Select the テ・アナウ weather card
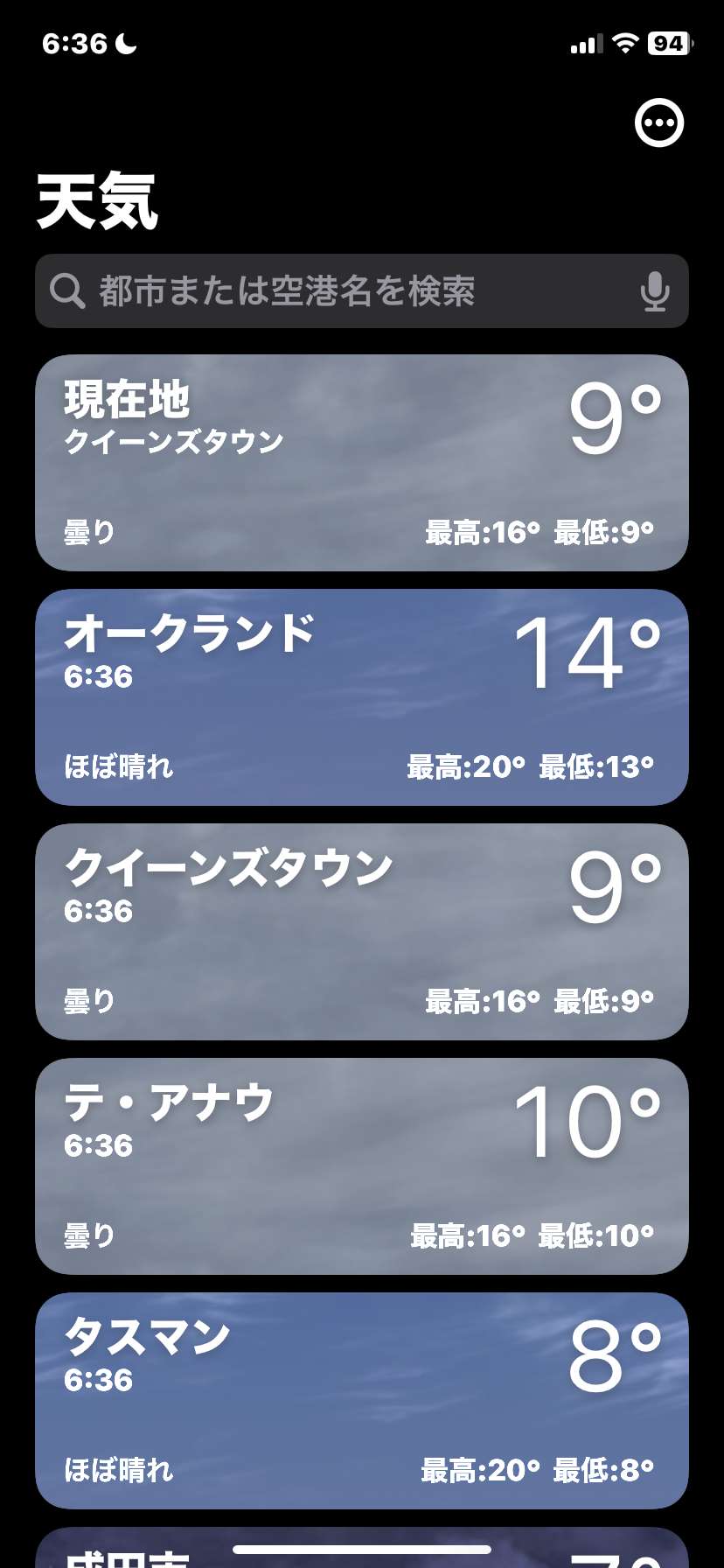724x1568 pixels. point(362,1166)
